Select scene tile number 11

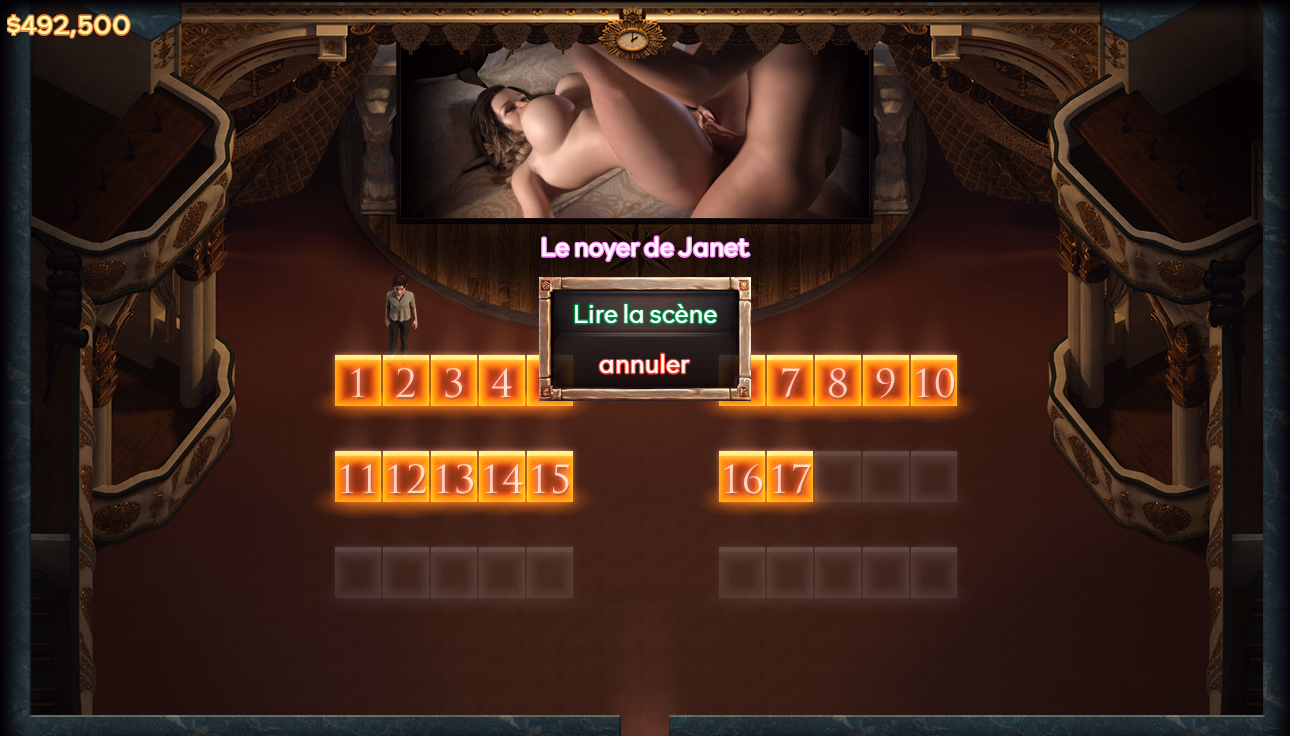pos(358,477)
